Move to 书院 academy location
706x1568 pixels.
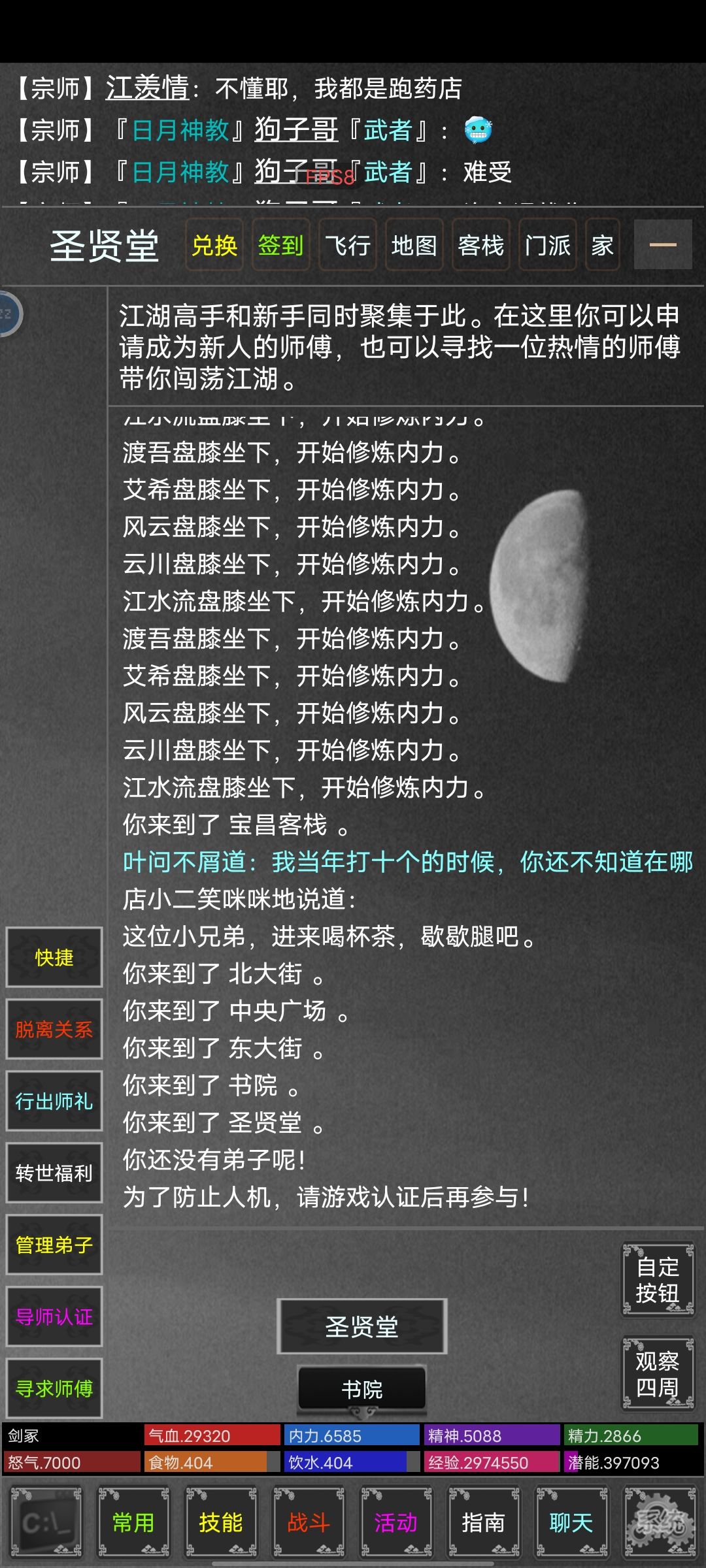362,1389
